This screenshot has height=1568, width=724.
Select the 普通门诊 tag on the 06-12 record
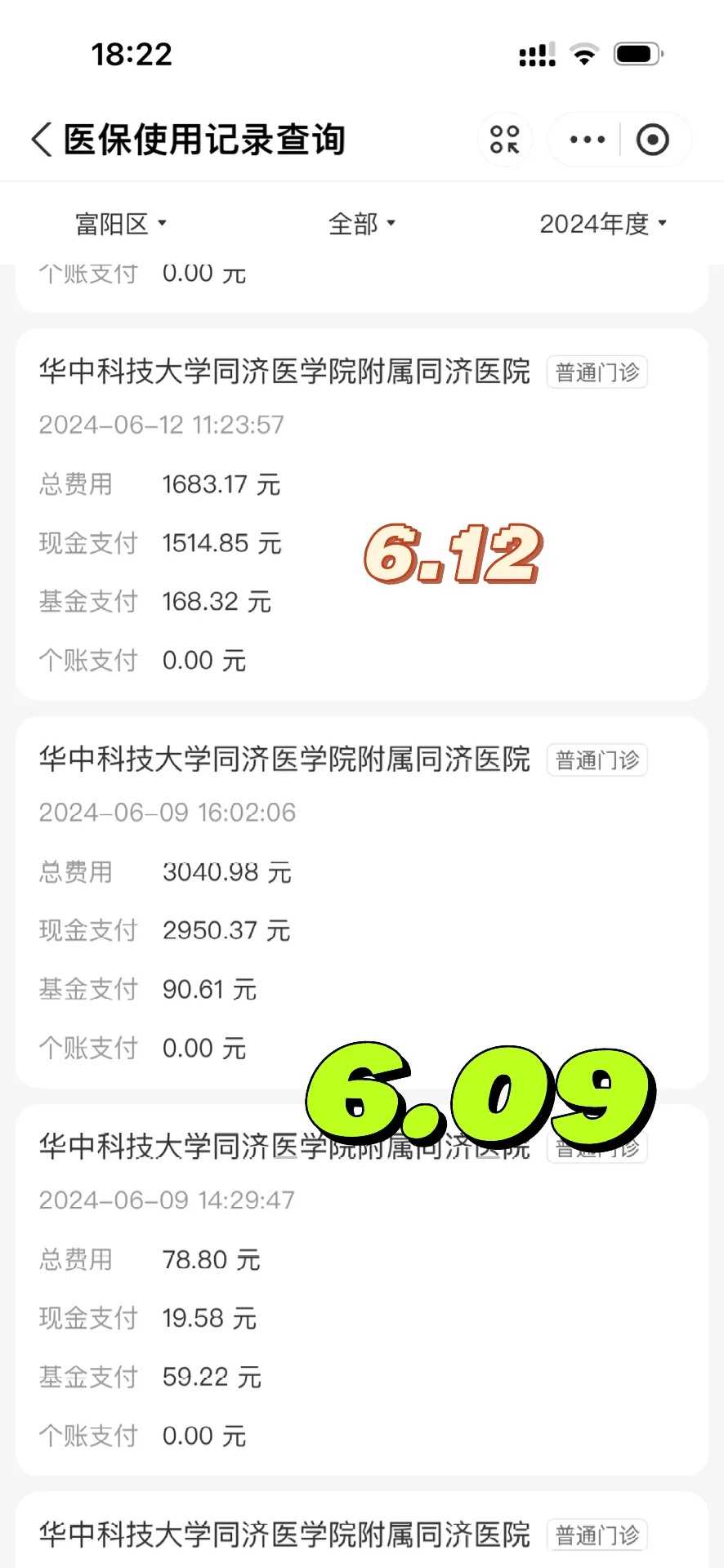point(597,372)
